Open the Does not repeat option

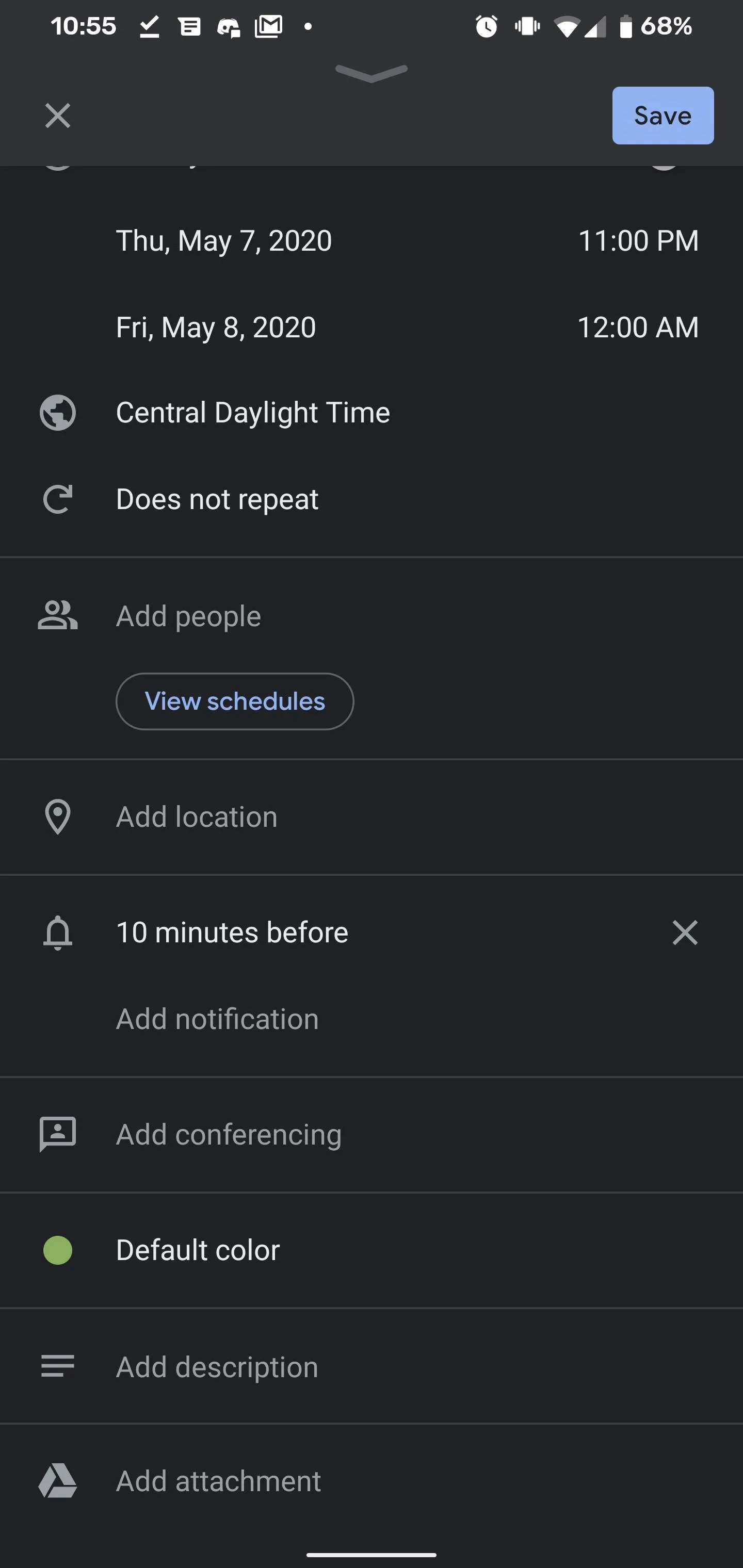pos(372,499)
